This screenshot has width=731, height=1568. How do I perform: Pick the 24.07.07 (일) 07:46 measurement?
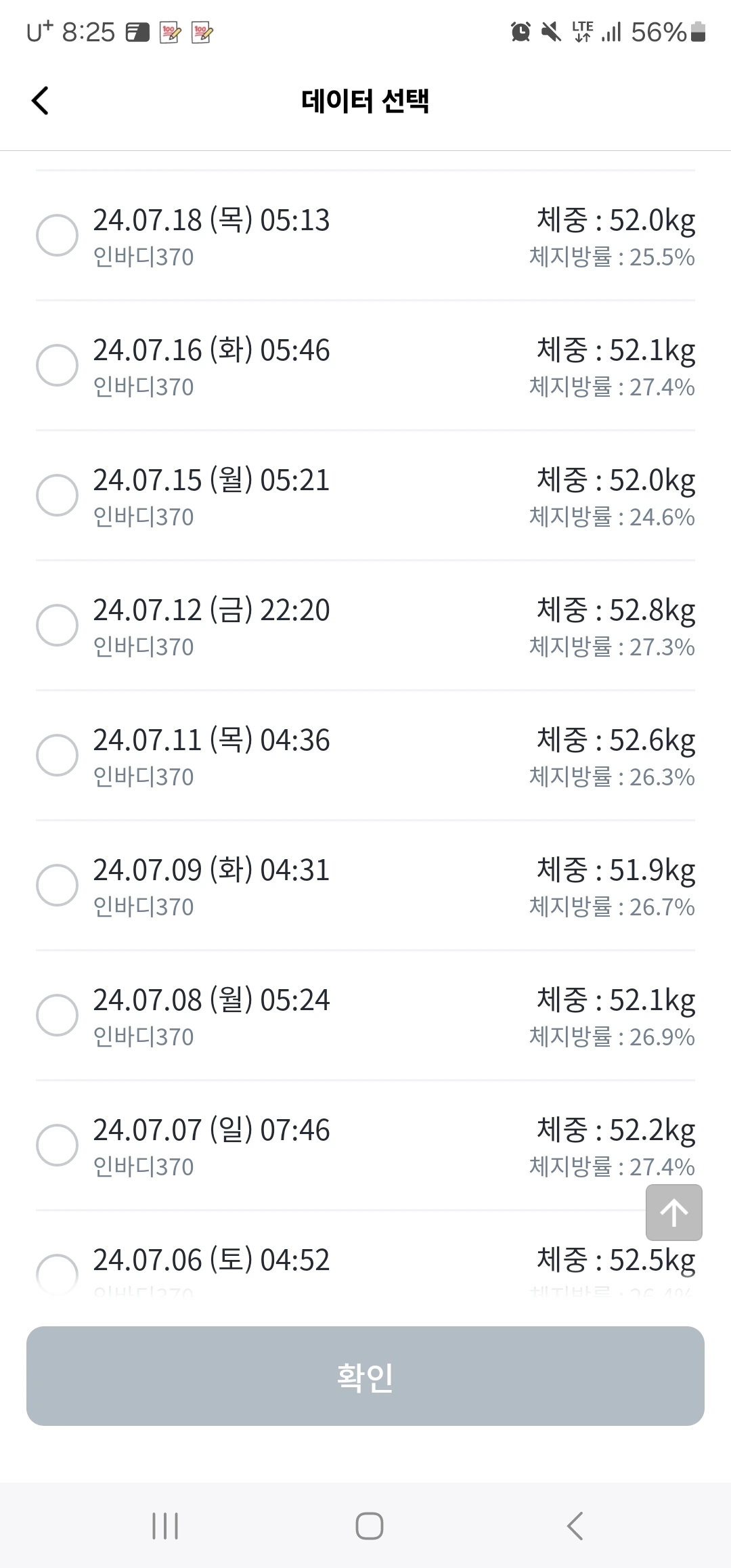pyautogui.click(x=57, y=1146)
